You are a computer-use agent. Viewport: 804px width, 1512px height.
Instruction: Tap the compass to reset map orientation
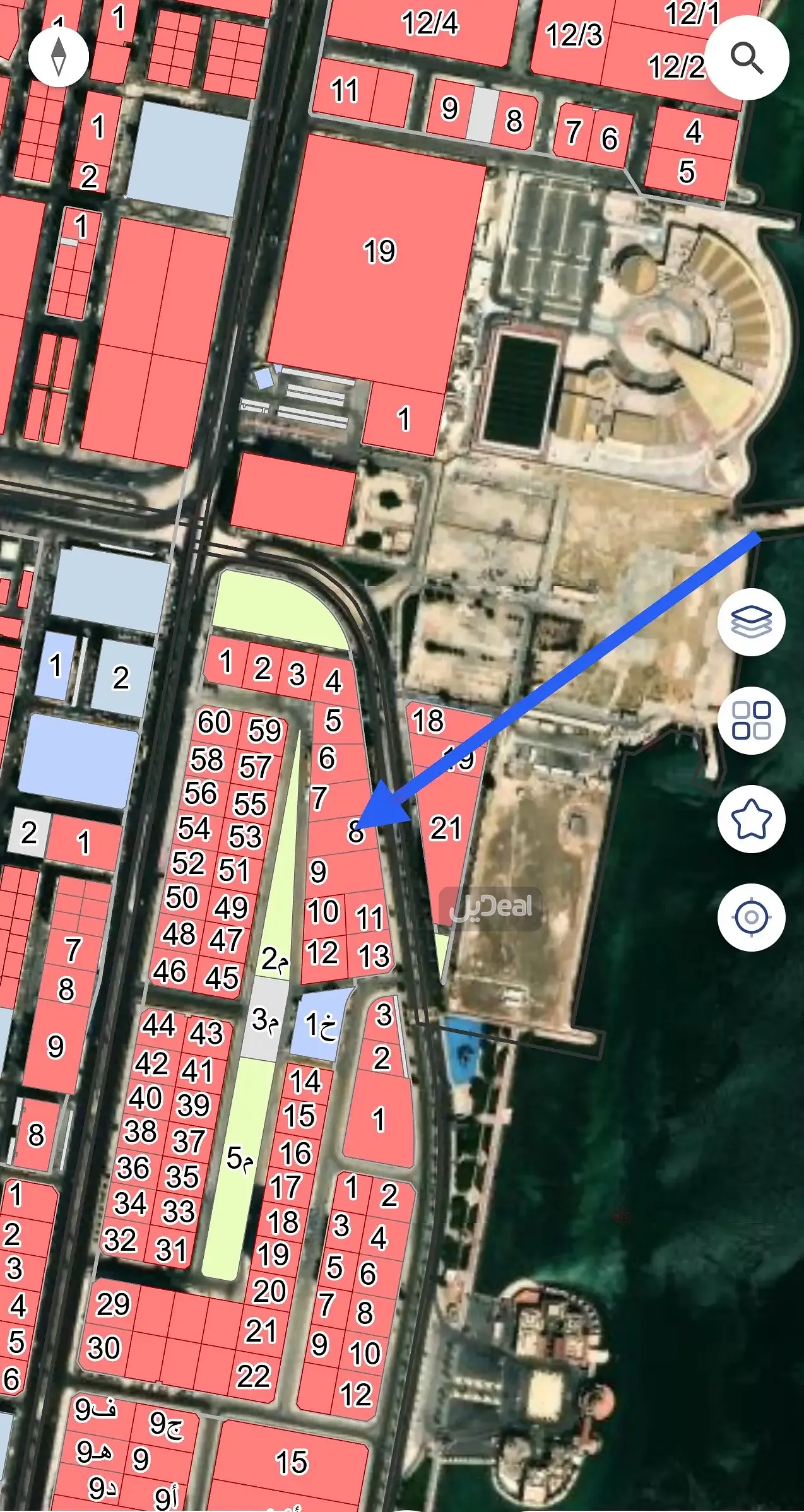tap(58, 57)
